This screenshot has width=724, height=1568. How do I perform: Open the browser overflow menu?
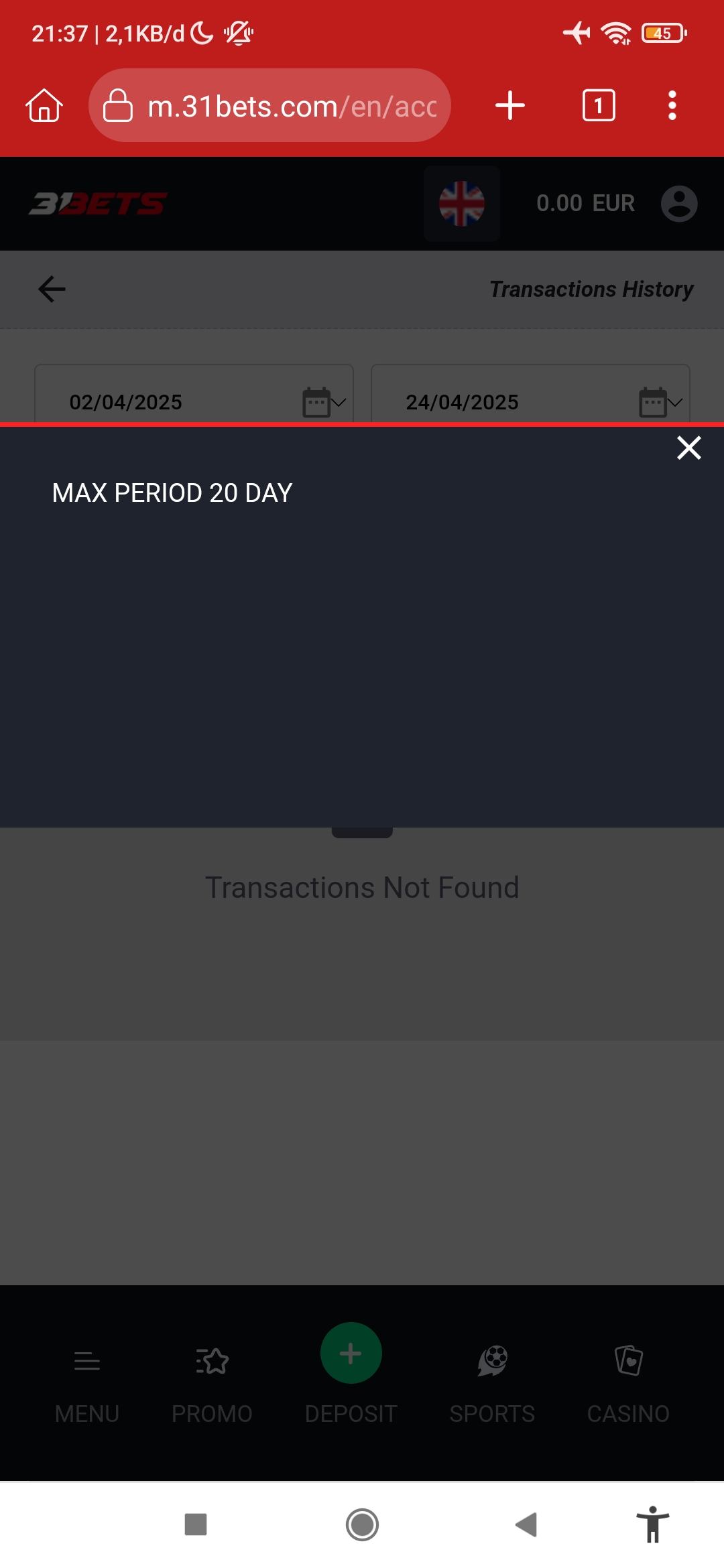click(x=672, y=106)
